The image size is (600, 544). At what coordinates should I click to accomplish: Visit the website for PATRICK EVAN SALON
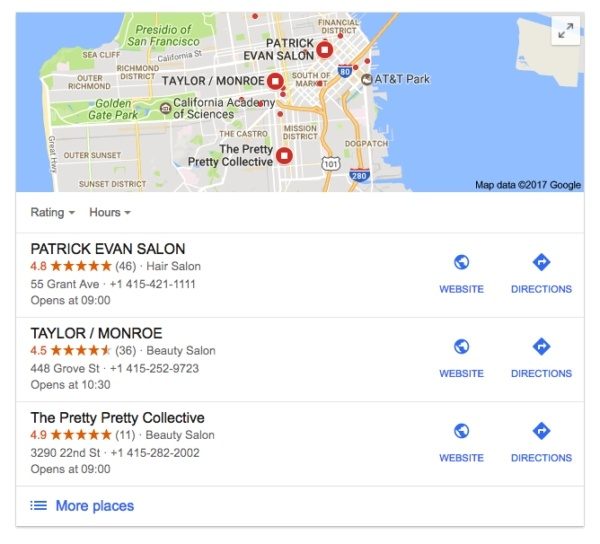461,273
